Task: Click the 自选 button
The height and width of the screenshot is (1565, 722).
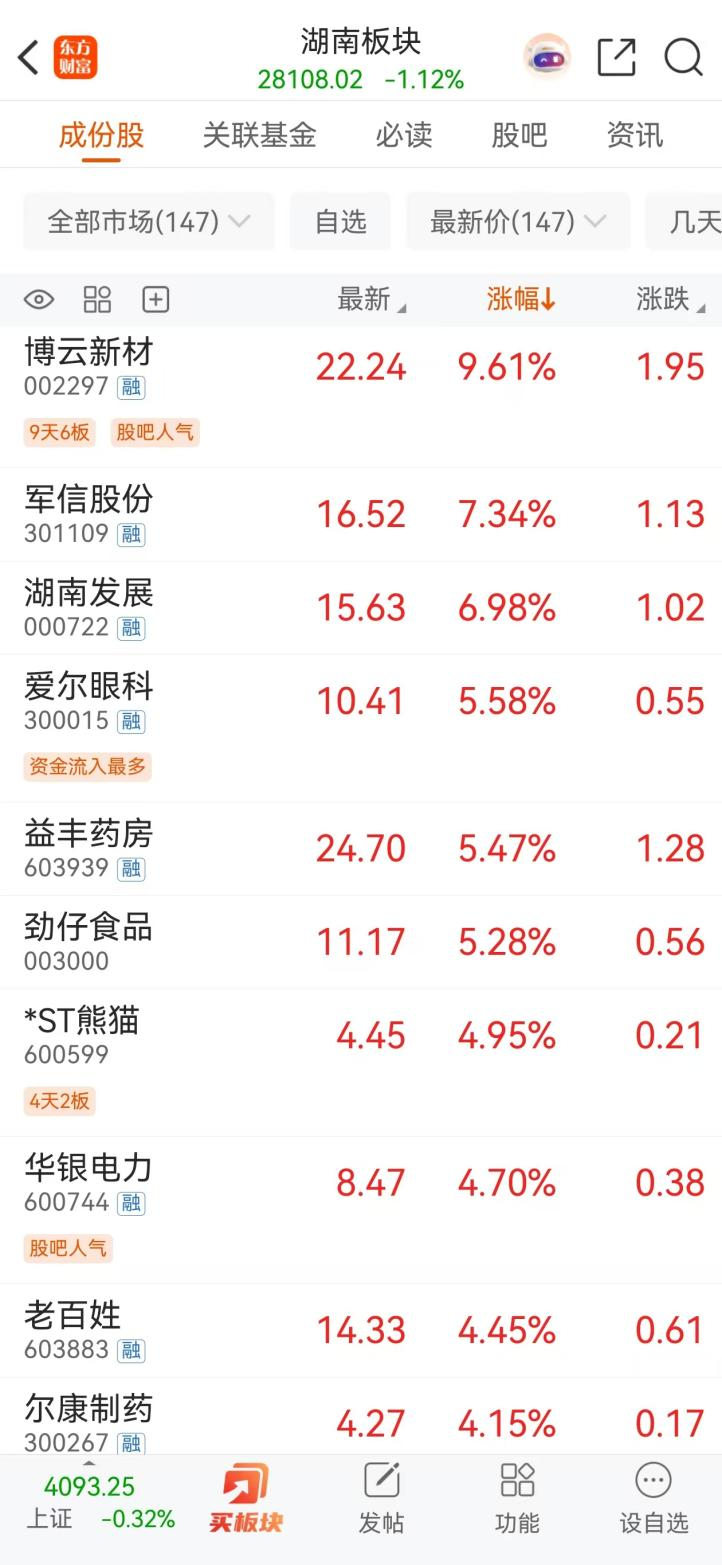Action: [340, 221]
